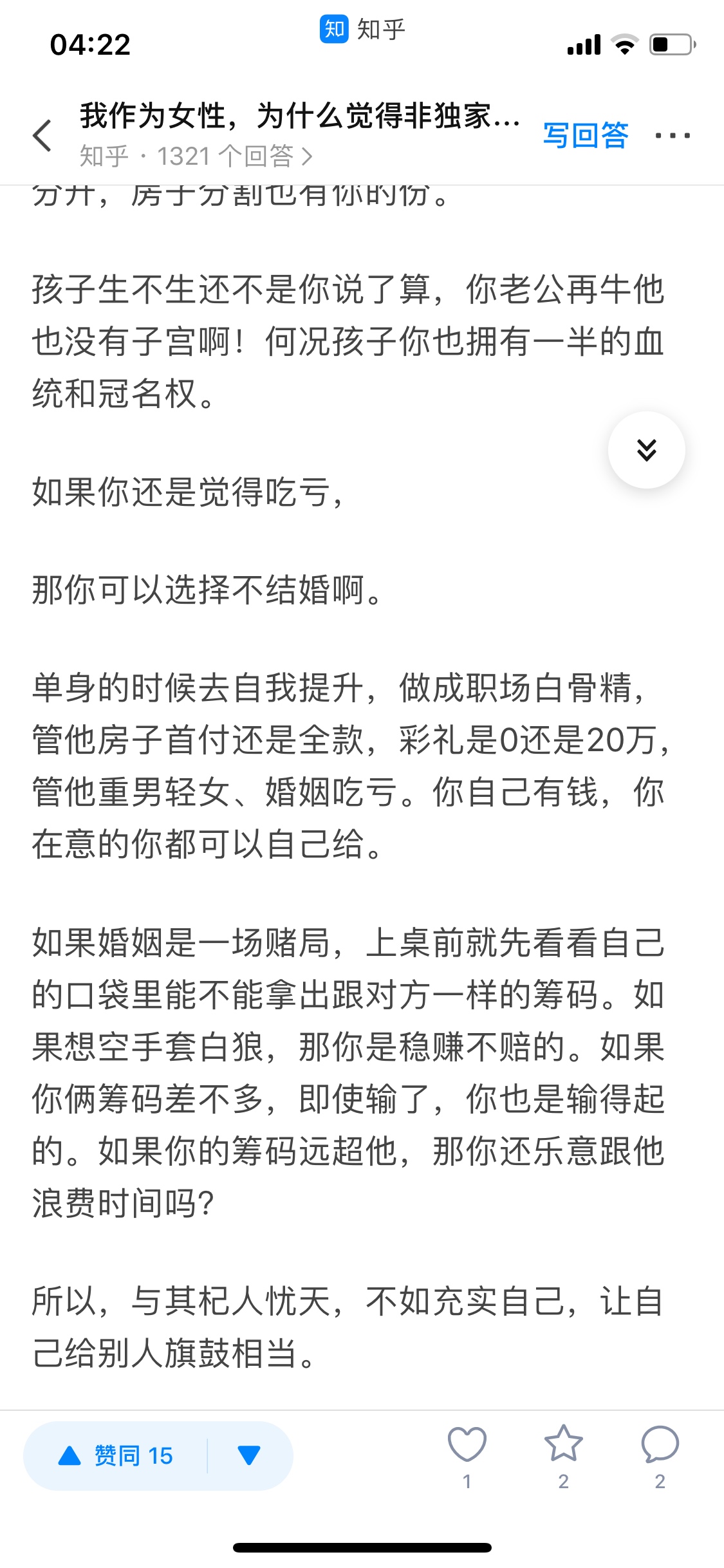Image resolution: width=724 pixels, height=1568 pixels.
Task: Open the 1321个回答 answers link
Action: click(x=196, y=156)
